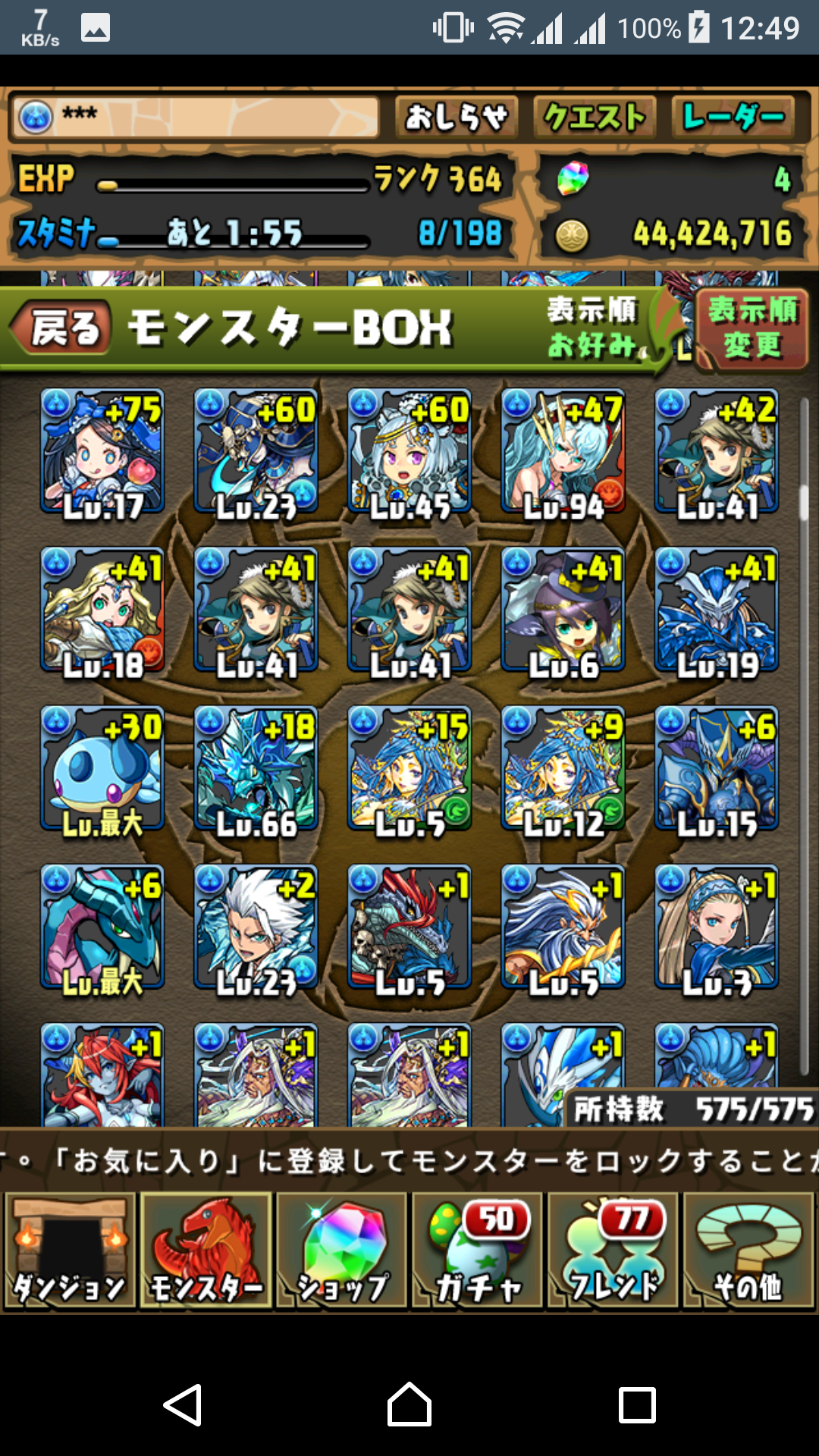The width and height of the screenshot is (819, 1456).
Task: Tap the 戻る back button
Action: point(62,328)
